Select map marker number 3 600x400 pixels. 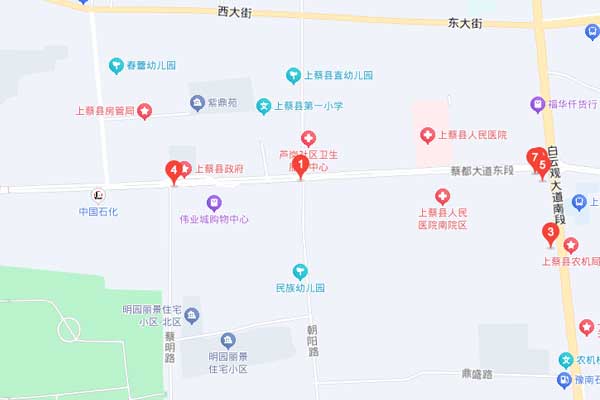tap(549, 236)
